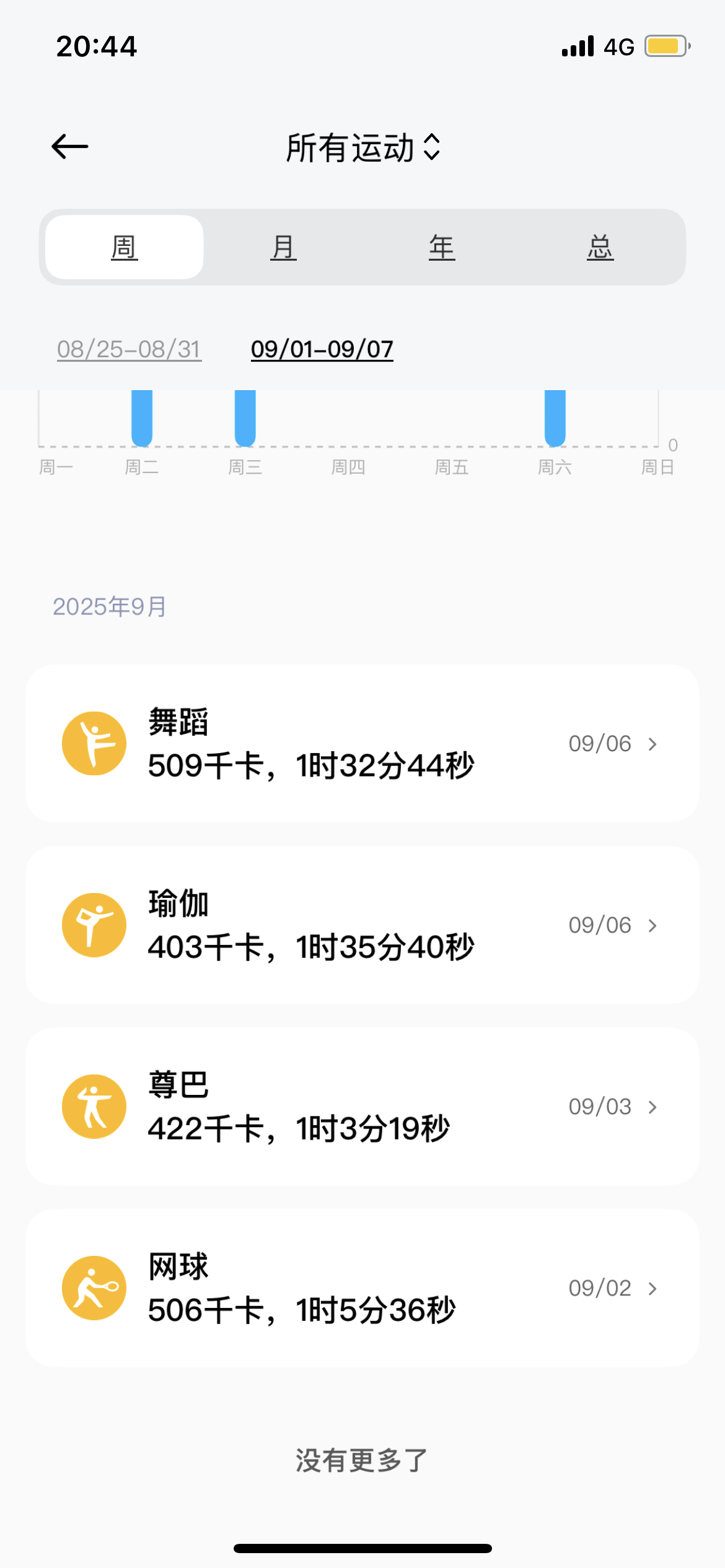This screenshot has width=725, height=1568.
Task: Open the 网球 workout from 09/02
Action: [362, 1288]
